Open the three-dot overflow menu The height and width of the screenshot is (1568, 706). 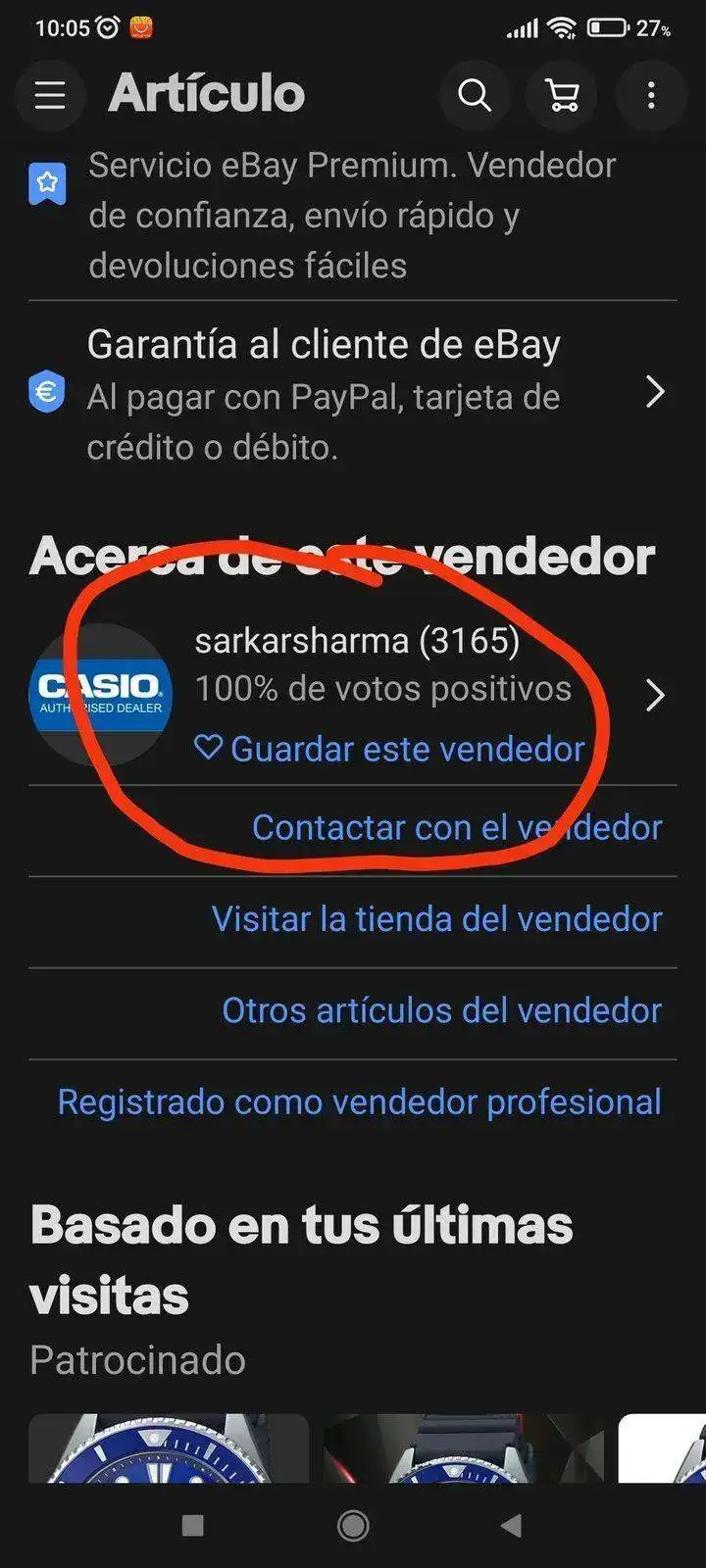click(x=651, y=95)
